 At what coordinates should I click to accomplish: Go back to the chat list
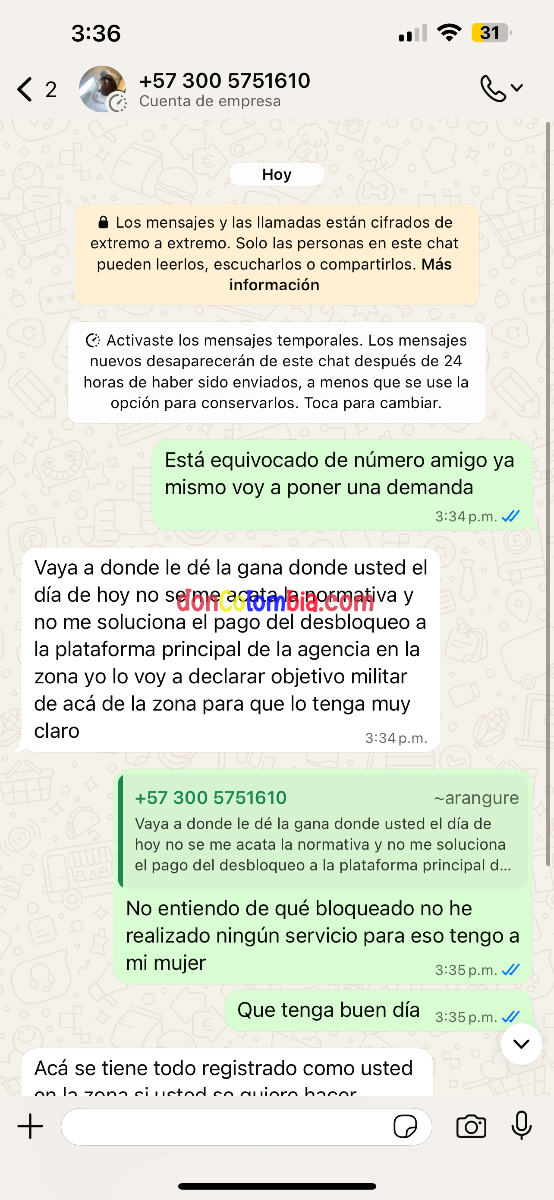(x=36, y=89)
